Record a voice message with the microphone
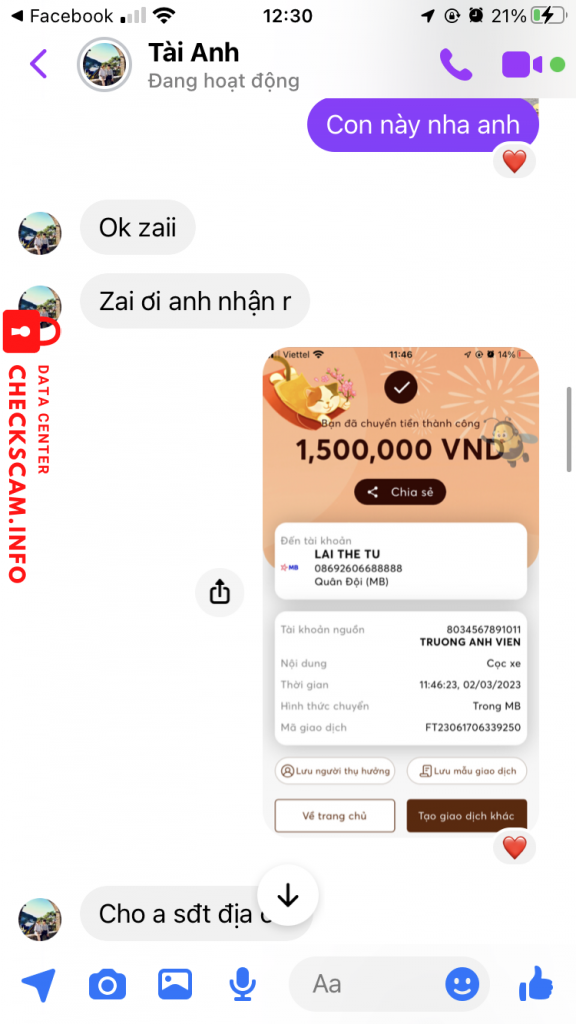 tap(243, 984)
